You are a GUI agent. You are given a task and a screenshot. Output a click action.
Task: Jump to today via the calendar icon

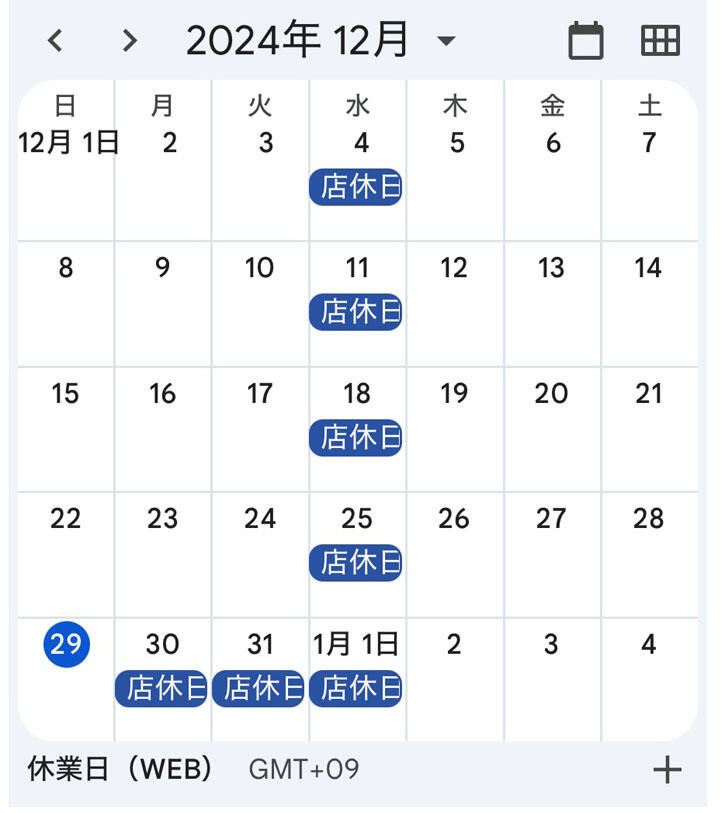point(586,41)
